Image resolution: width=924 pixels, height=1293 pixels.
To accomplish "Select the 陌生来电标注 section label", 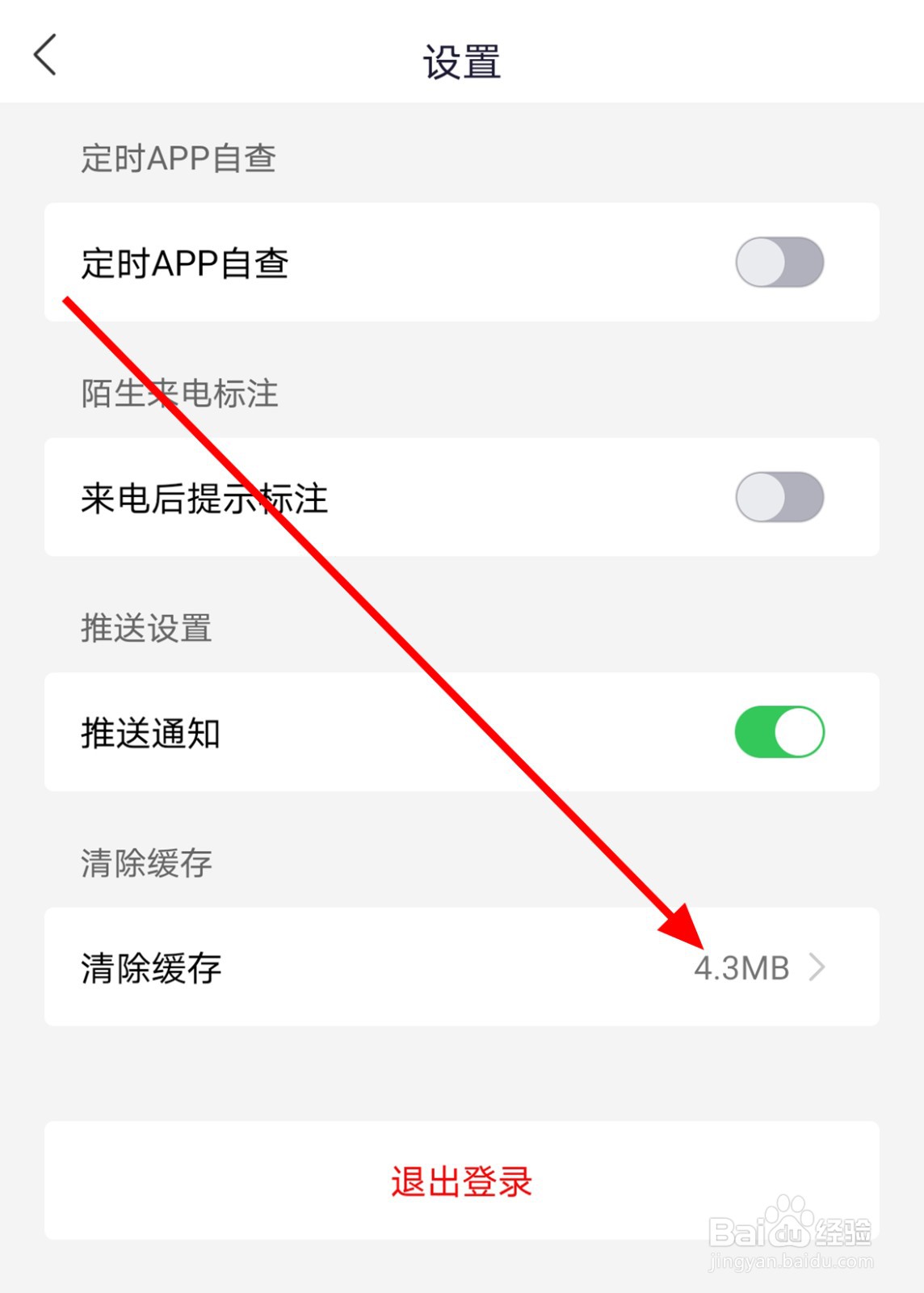I will (x=176, y=394).
